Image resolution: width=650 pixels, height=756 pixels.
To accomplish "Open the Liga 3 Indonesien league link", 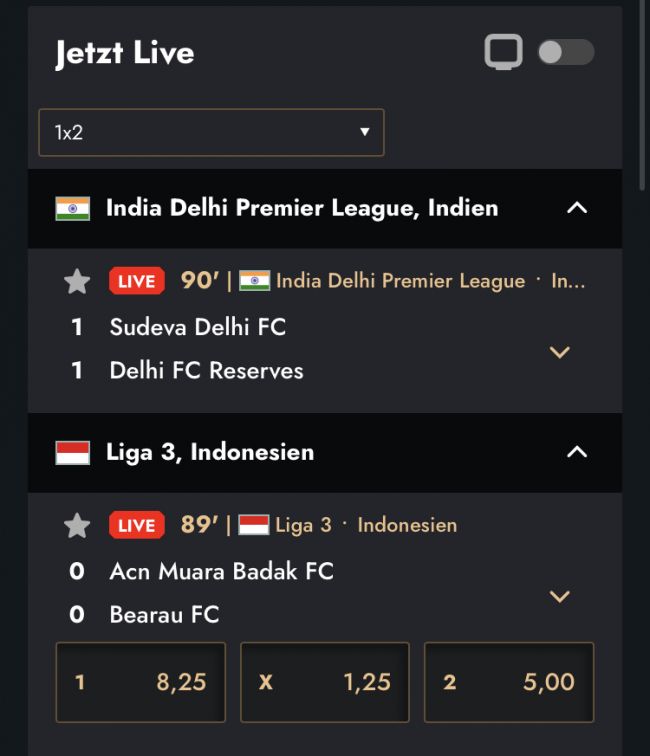I will tap(304, 525).
